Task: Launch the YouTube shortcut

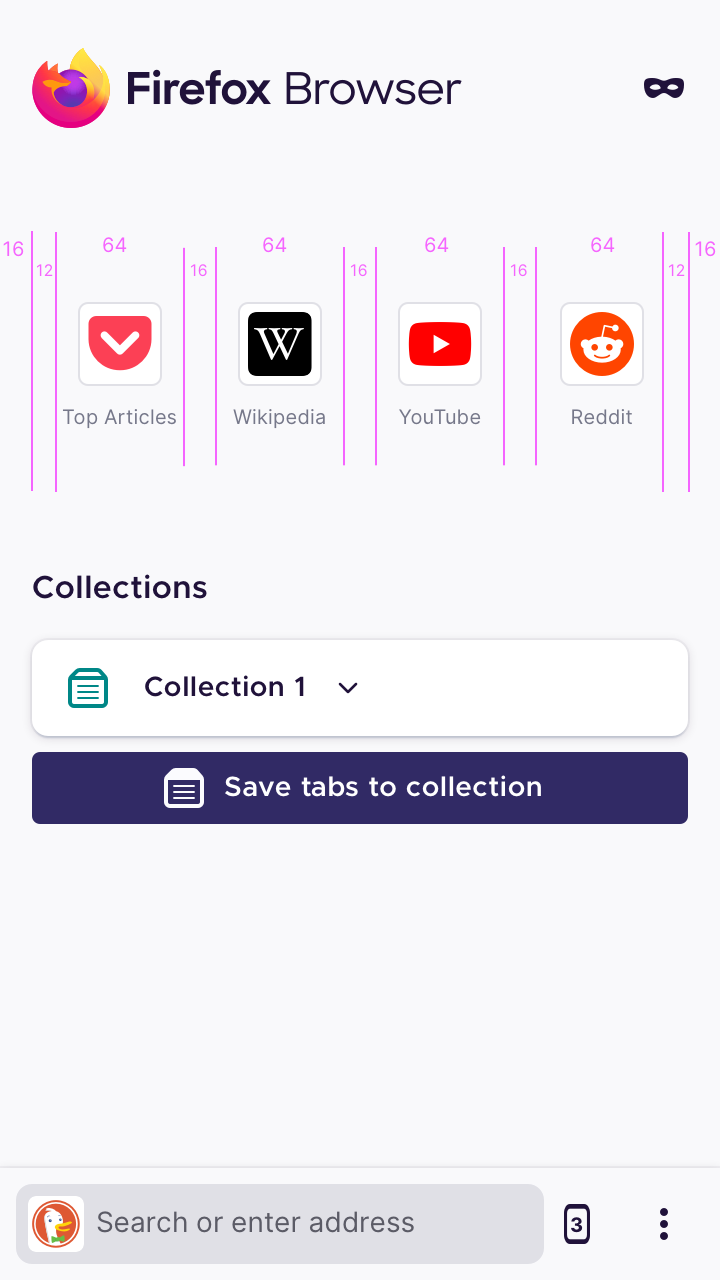Action: (x=440, y=345)
